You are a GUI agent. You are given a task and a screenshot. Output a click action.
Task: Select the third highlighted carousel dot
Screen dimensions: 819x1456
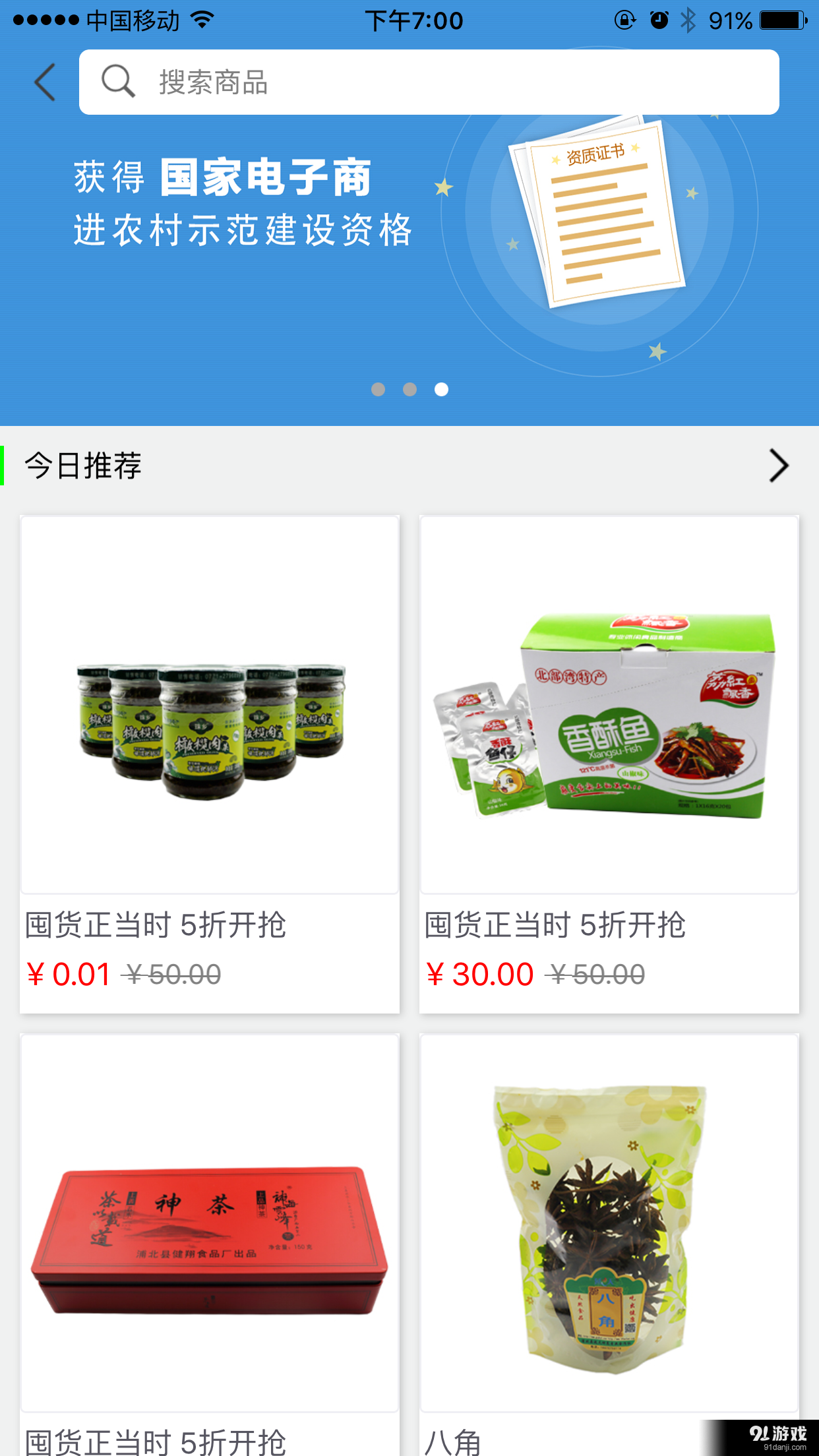click(x=442, y=390)
